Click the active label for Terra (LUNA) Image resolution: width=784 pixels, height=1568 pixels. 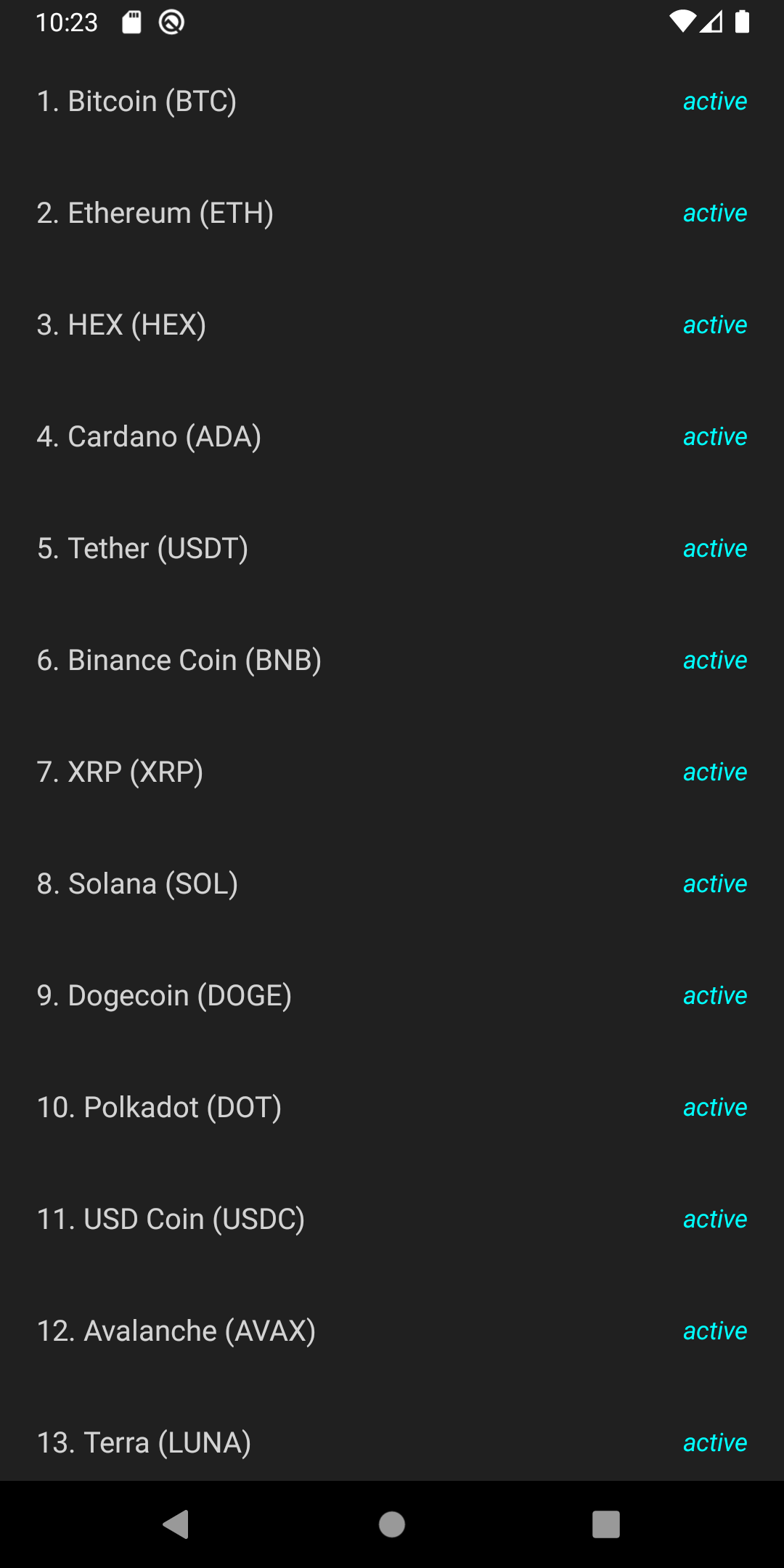pos(714,1442)
